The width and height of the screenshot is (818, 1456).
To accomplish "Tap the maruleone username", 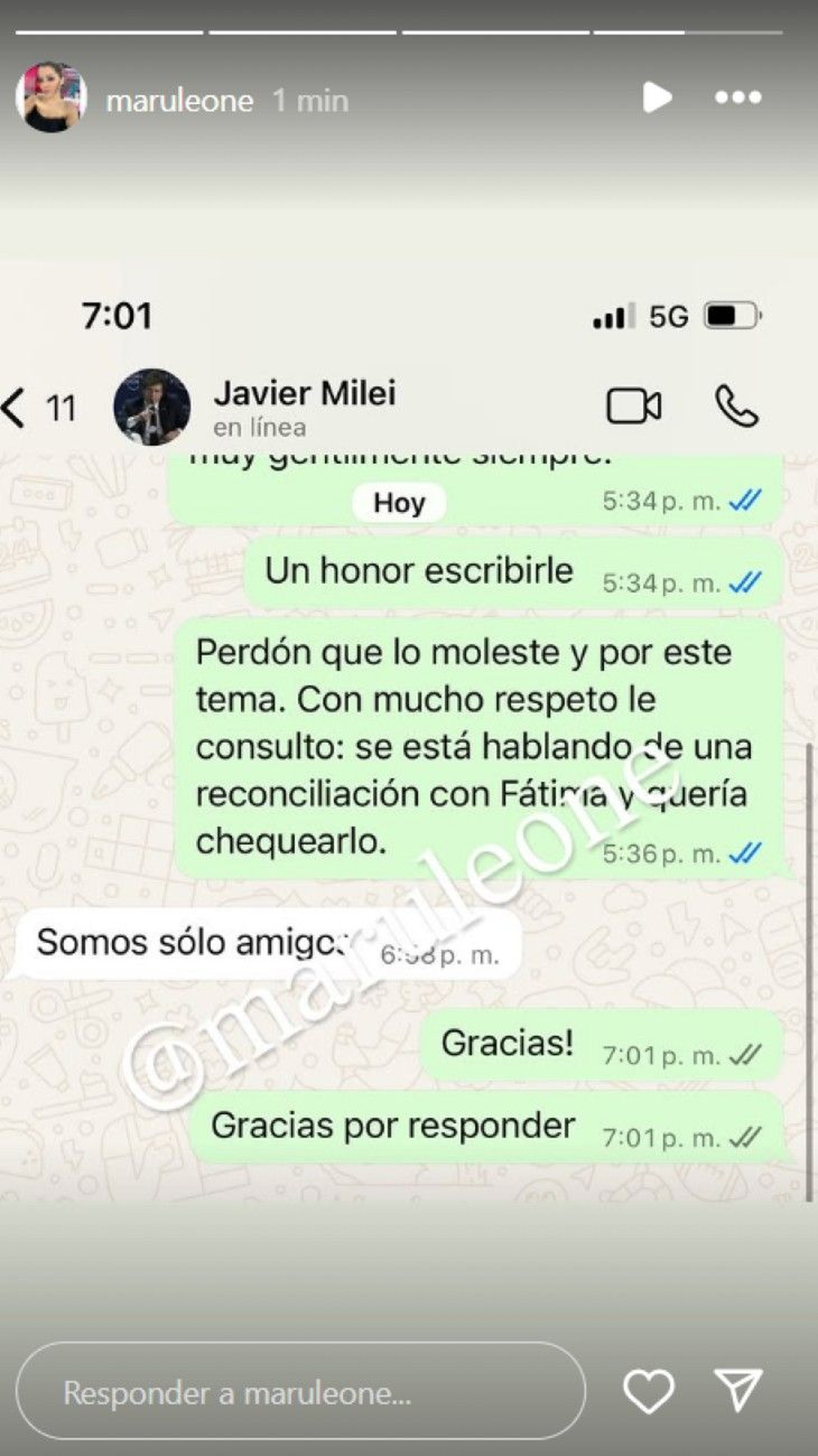I will pyautogui.click(x=179, y=101).
